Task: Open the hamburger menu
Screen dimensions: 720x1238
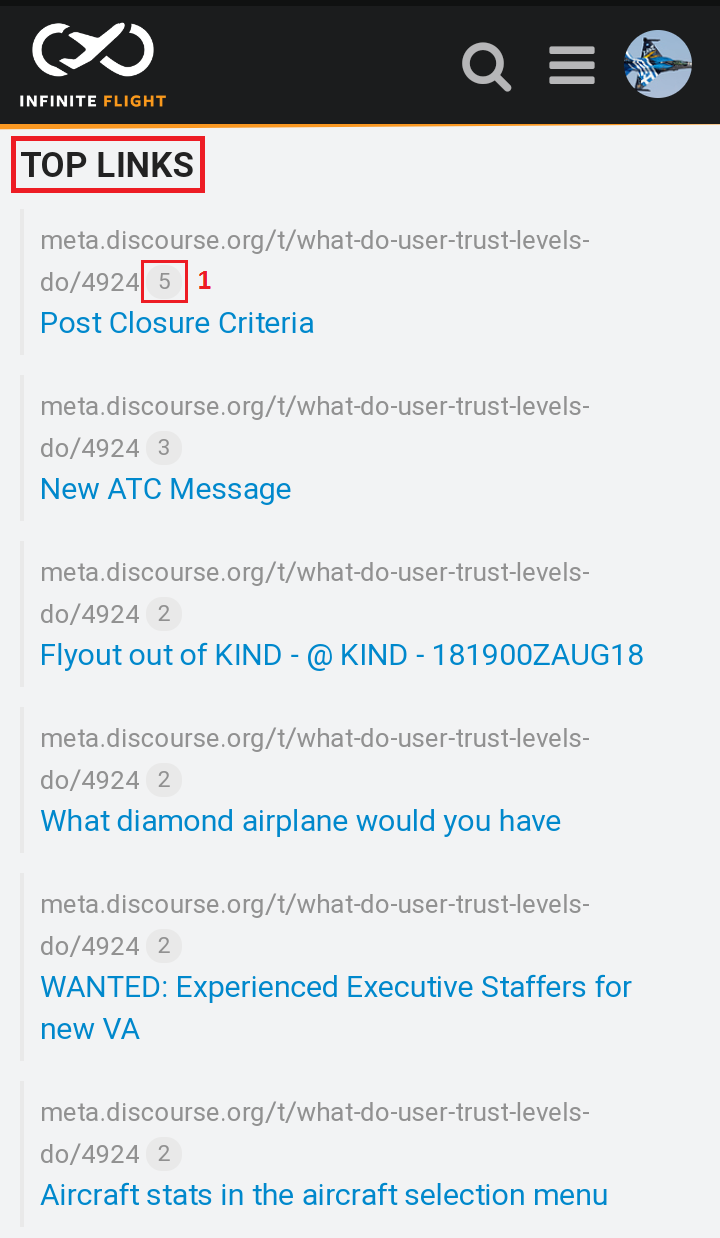Action: [x=572, y=66]
